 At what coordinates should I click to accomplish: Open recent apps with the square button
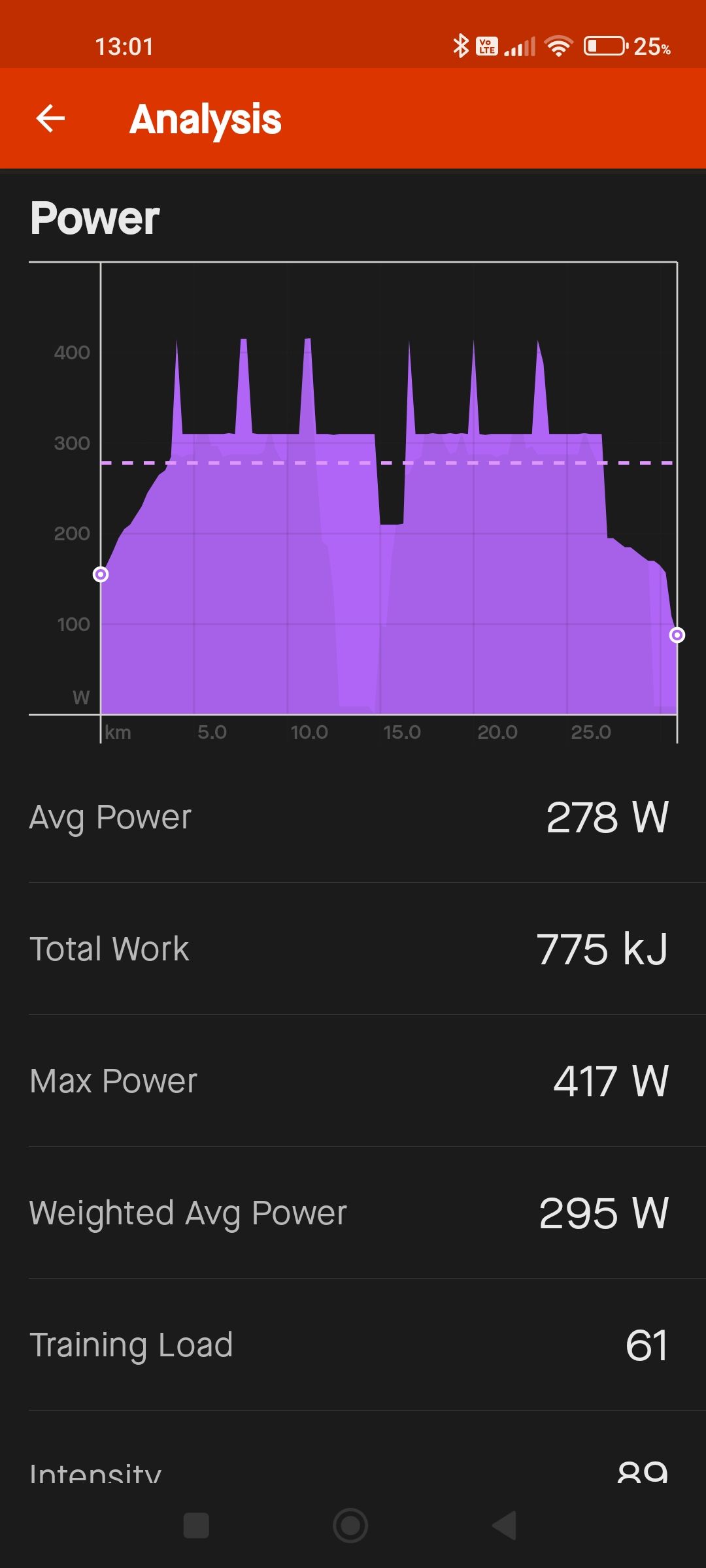point(196,1526)
